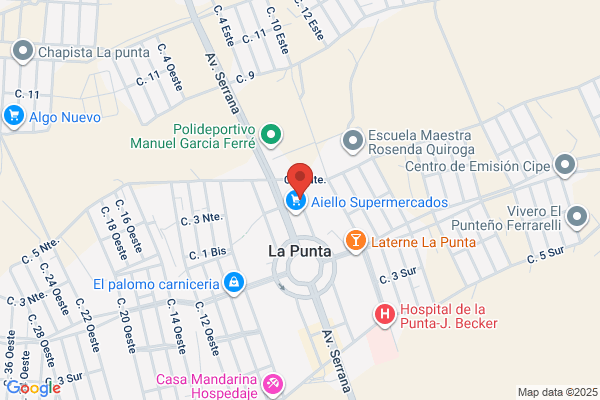The height and width of the screenshot is (400, 600).
Task: Tap the Centro de Emisión Cipe pin
Action: [x=565, y=166]
